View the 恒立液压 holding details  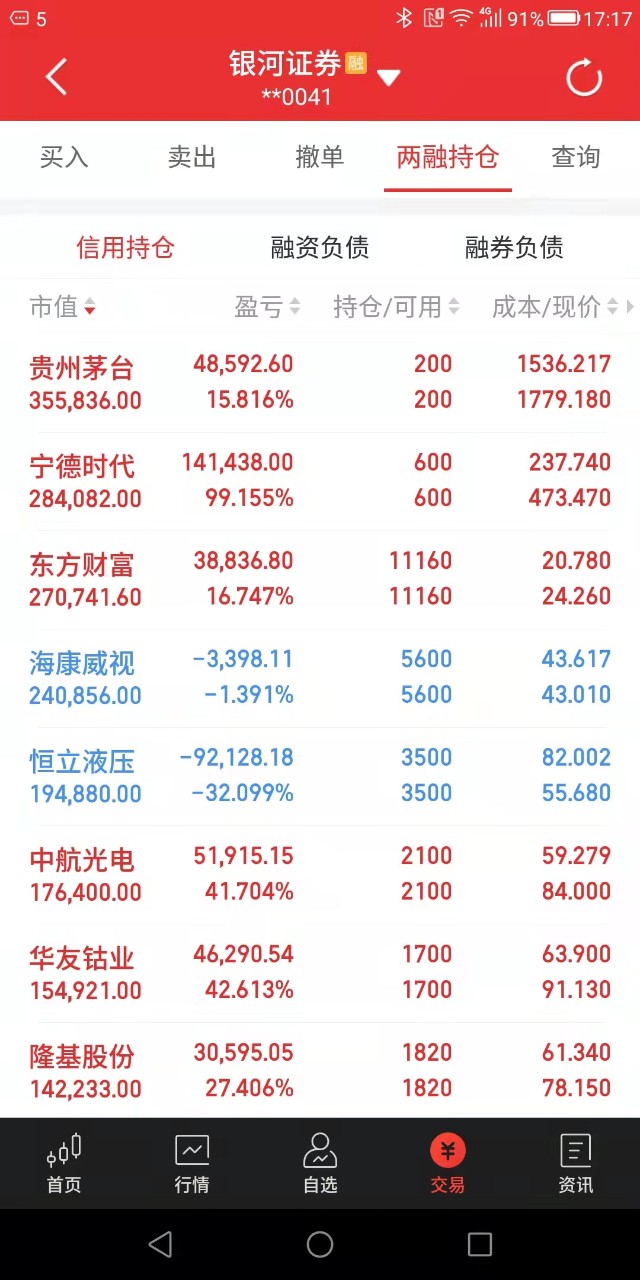pos(320,776)
